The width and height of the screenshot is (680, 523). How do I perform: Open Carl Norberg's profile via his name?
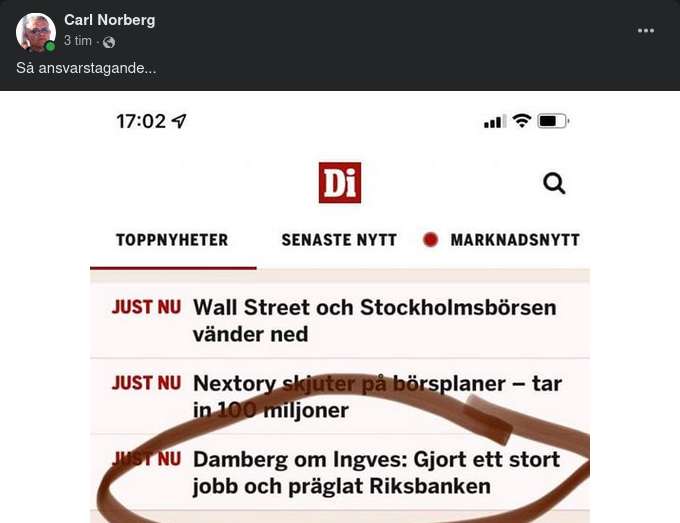click(109, 20)
